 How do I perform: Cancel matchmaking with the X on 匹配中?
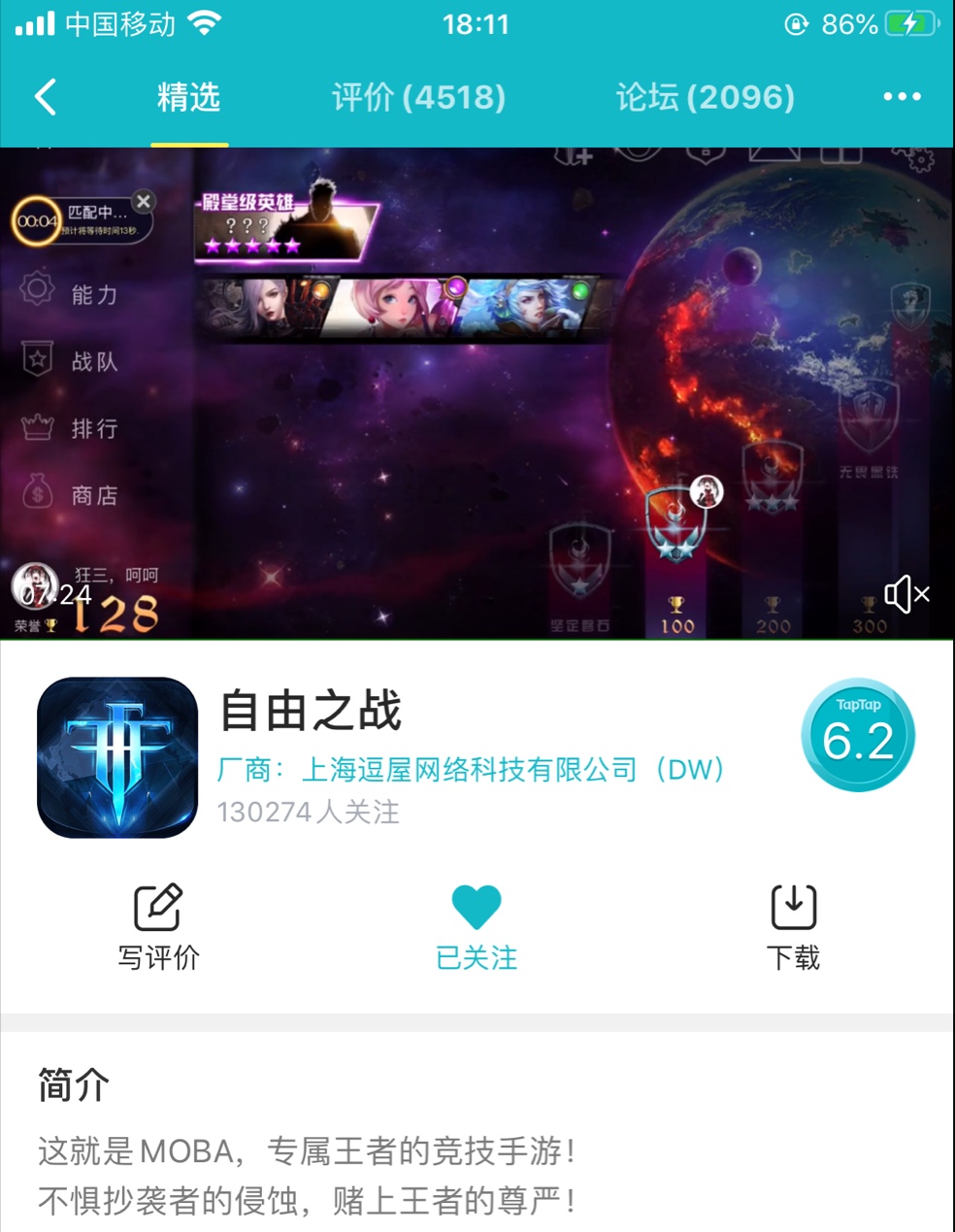144,201
